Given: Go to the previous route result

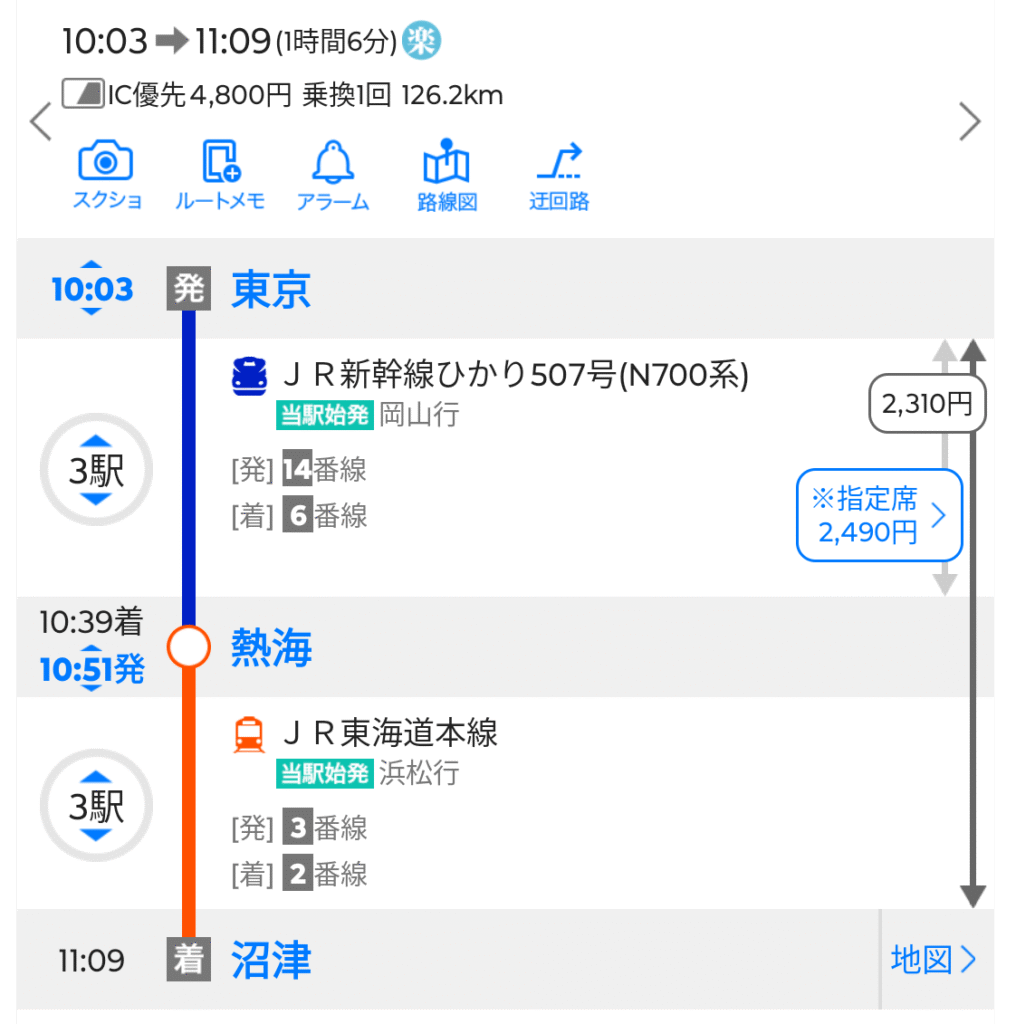Looking at the screenshot, I should pos(40,122).
